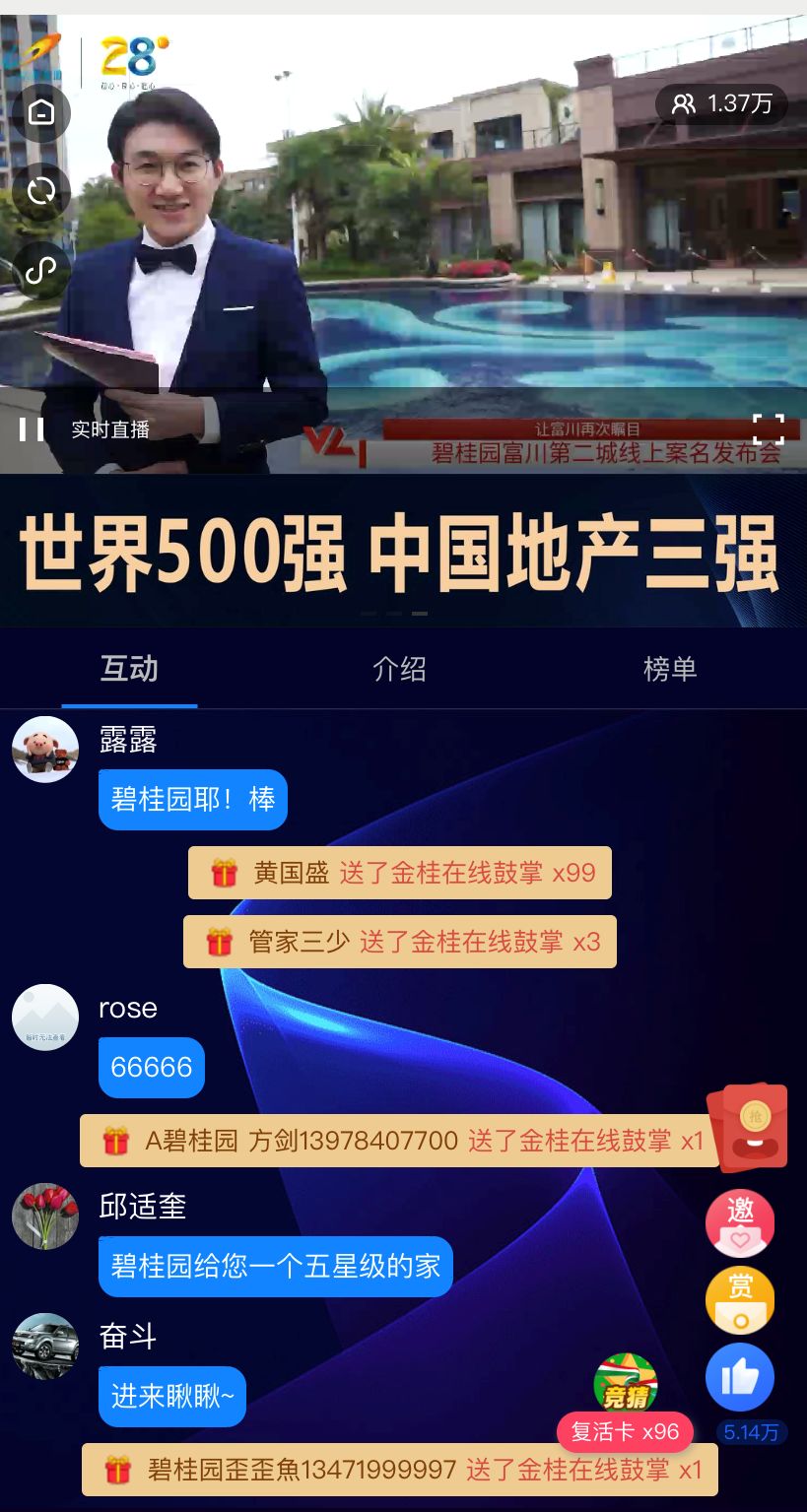The image size is (807, 1512).
Task: Pause the live video
Action: (32, 429)
